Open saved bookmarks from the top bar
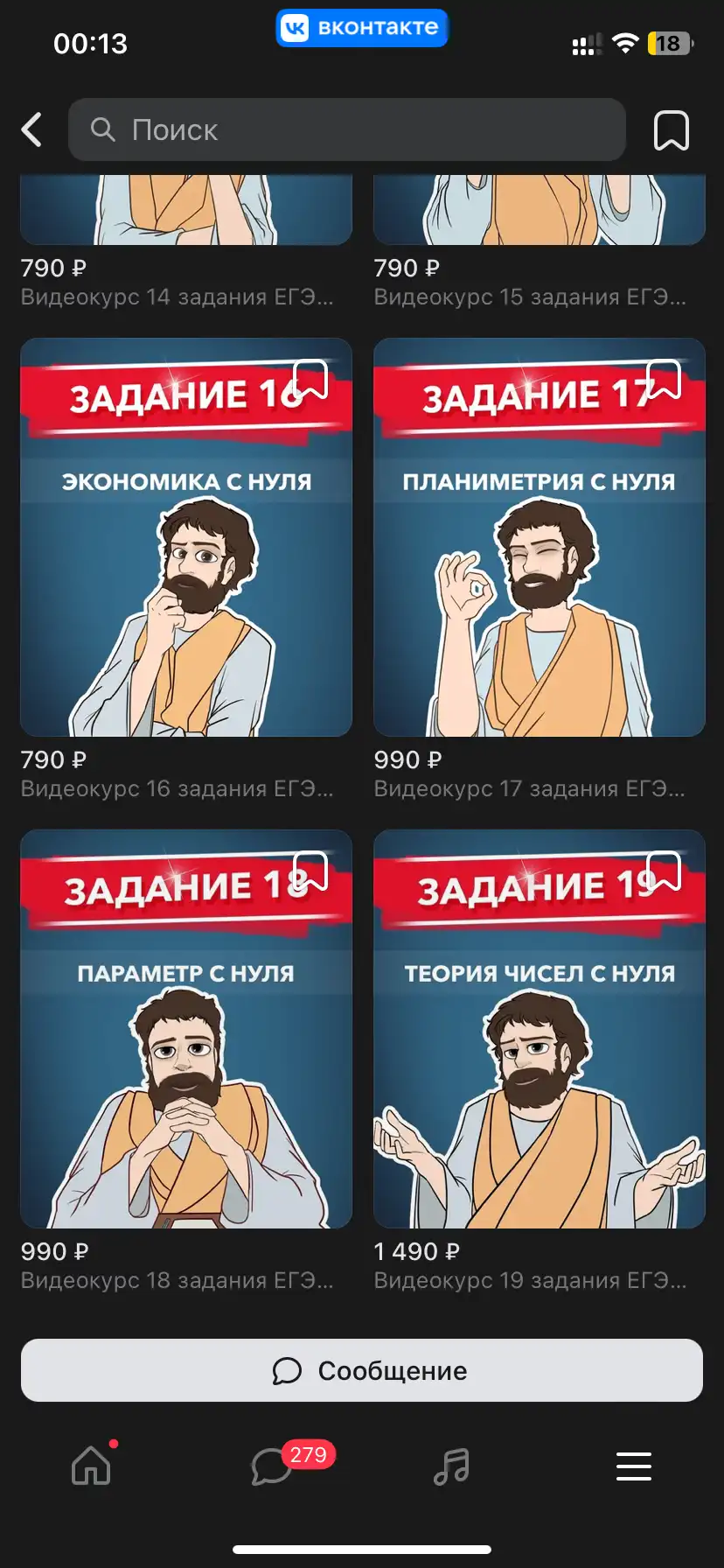This screenshot has width=724, height=1568. [672, 129]
